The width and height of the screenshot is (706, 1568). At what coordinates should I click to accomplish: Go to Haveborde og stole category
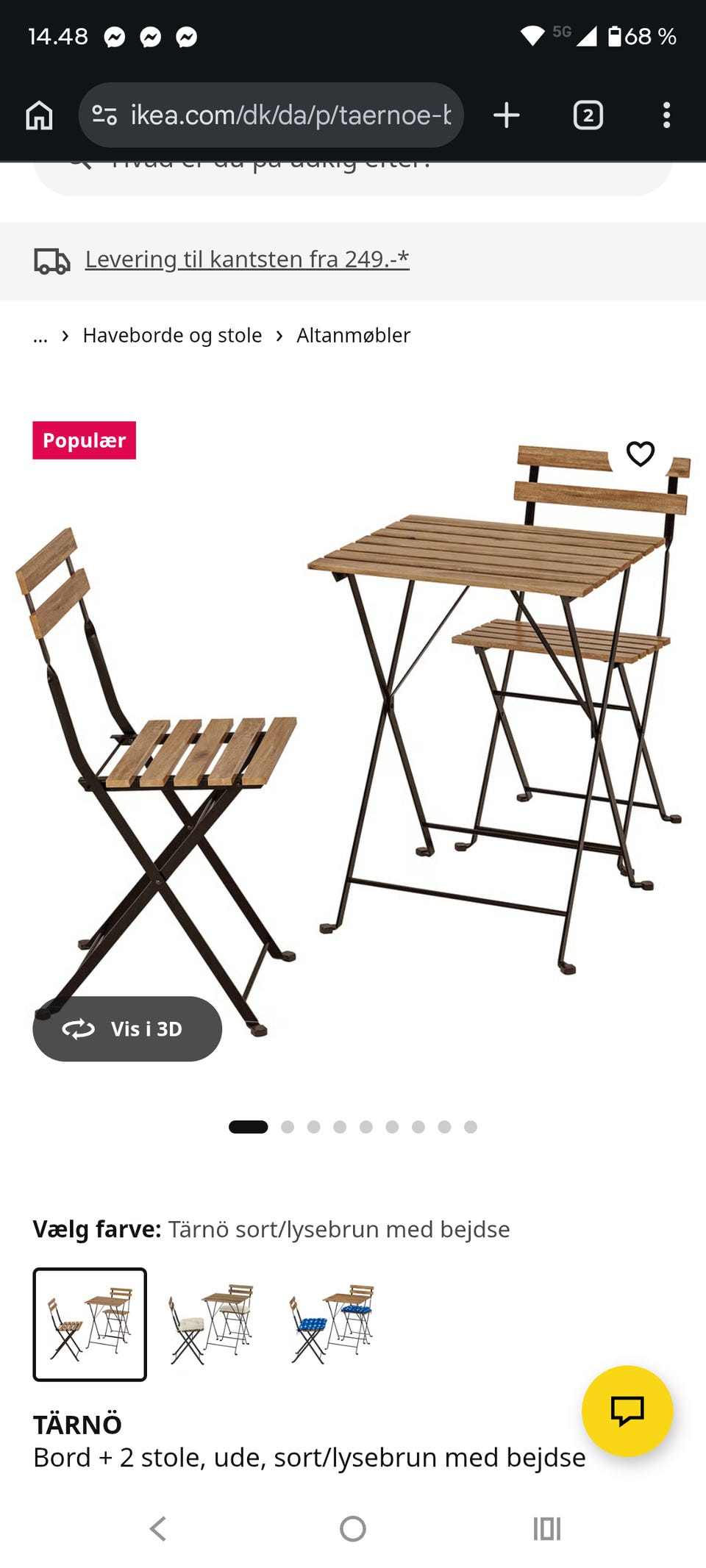(x=172, y=336)
